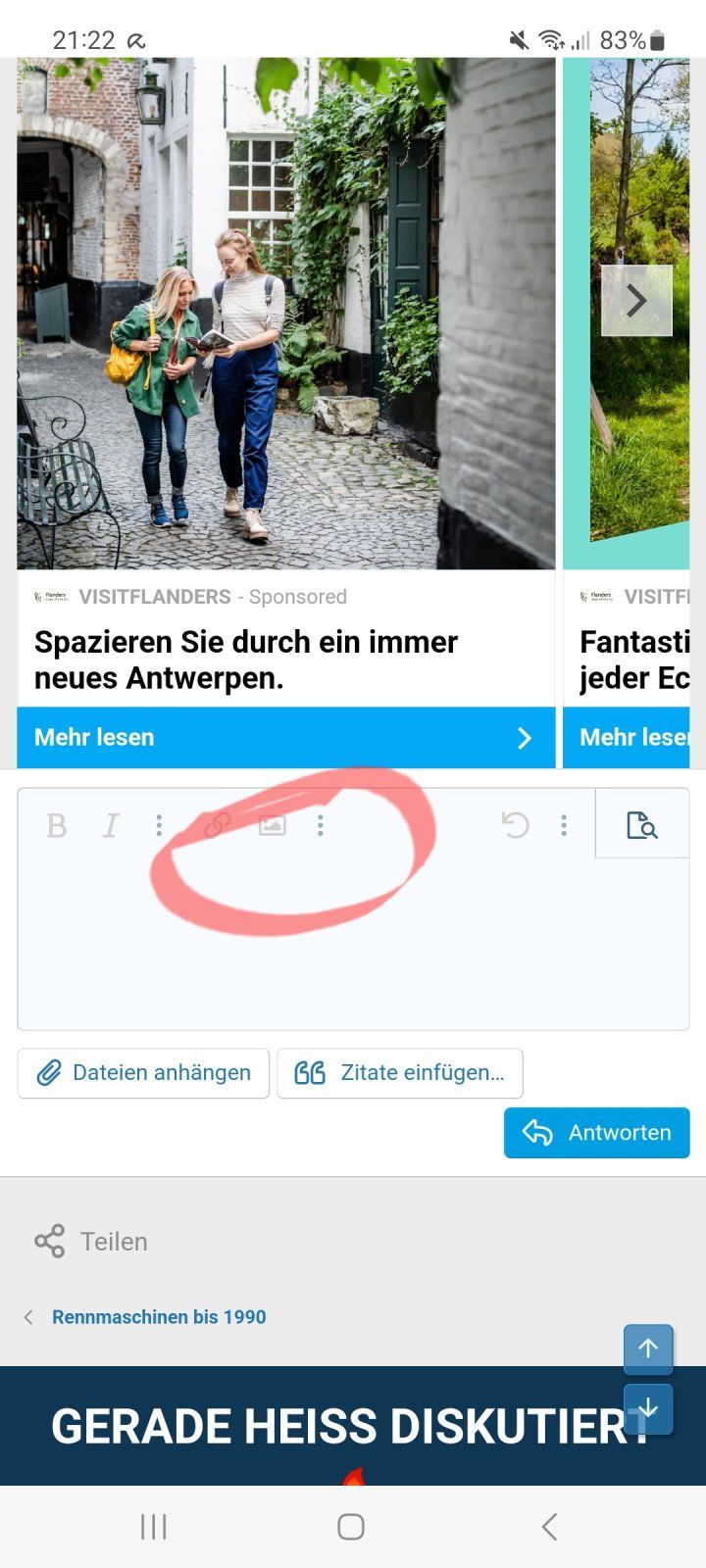Enable italic text formatting

(111, 826)
